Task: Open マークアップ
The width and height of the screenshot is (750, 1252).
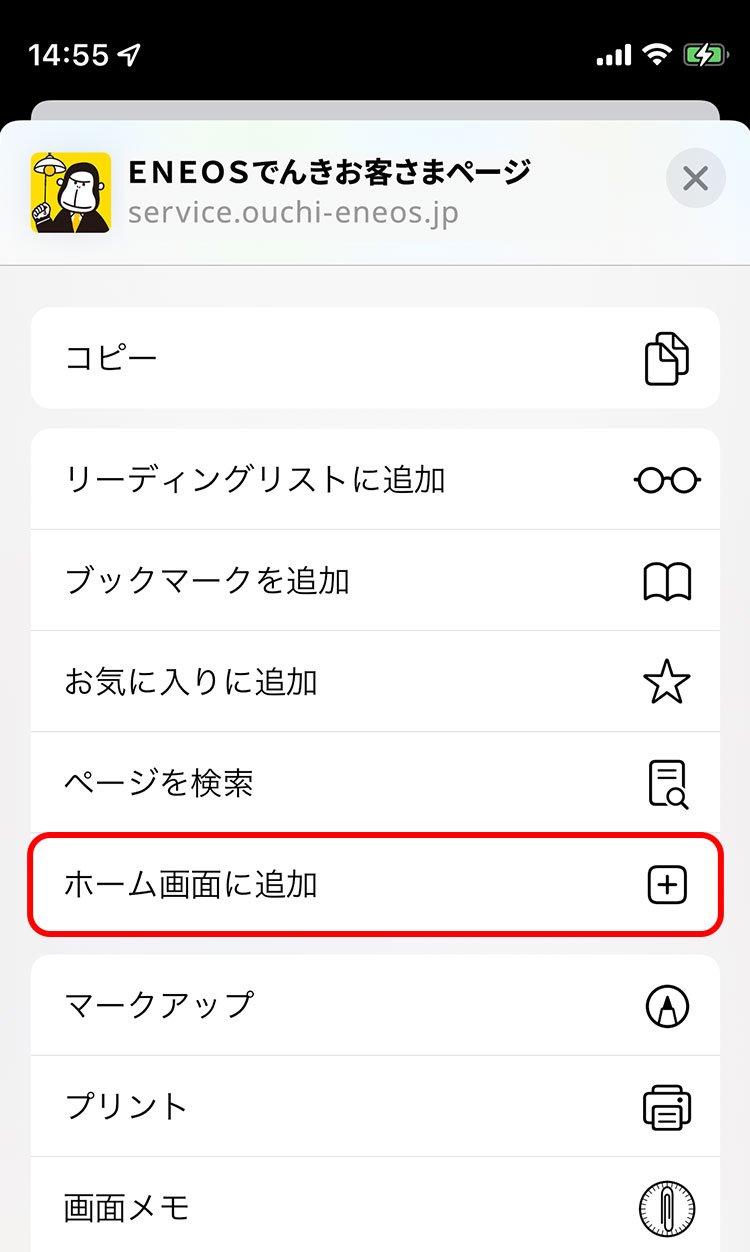Action: pyautogui.click(x=375, y=1005)
